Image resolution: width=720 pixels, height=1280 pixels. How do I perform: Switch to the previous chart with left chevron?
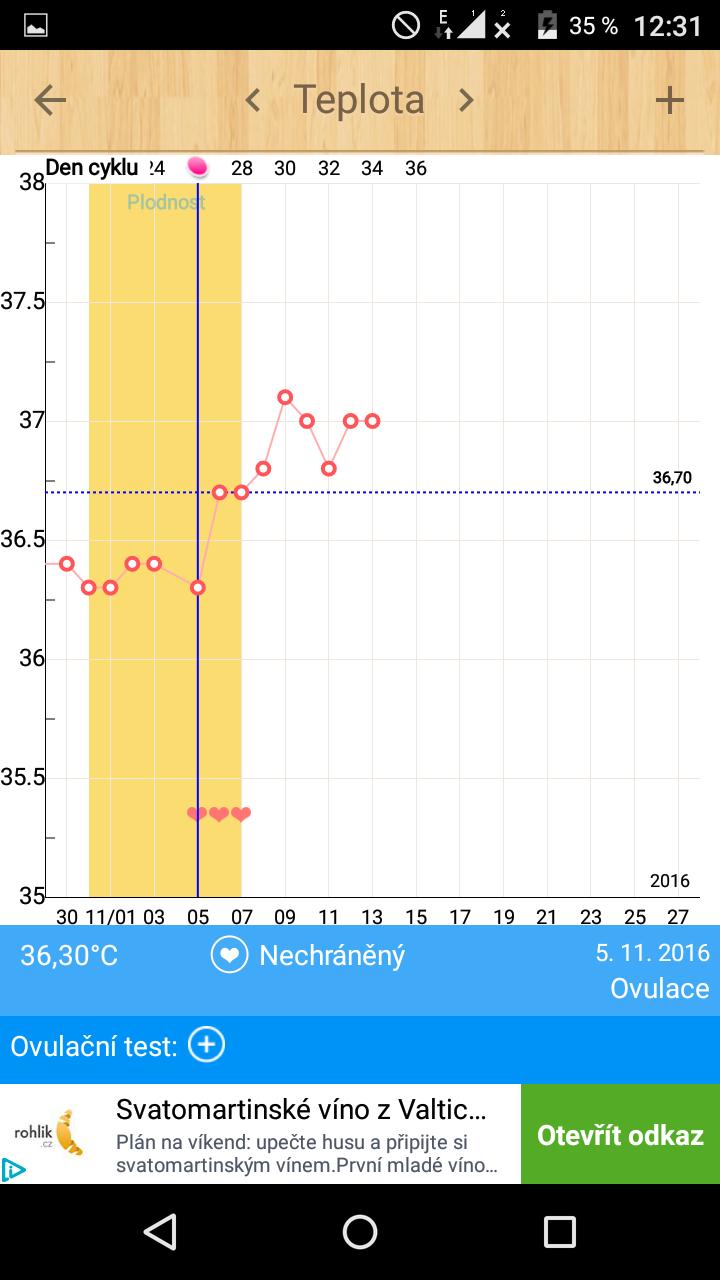[x=253, y=100]
